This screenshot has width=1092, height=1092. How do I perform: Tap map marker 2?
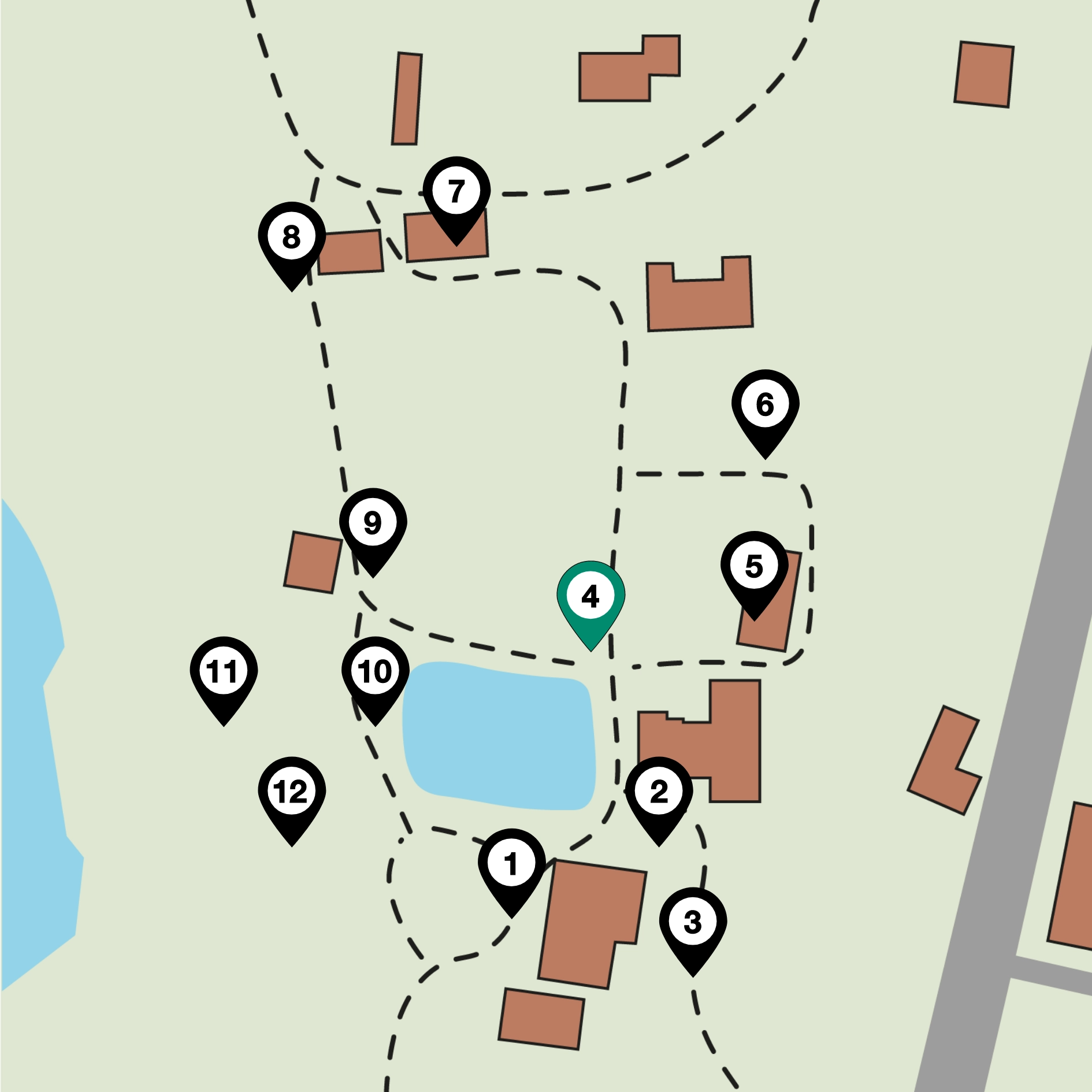point(659,792)
